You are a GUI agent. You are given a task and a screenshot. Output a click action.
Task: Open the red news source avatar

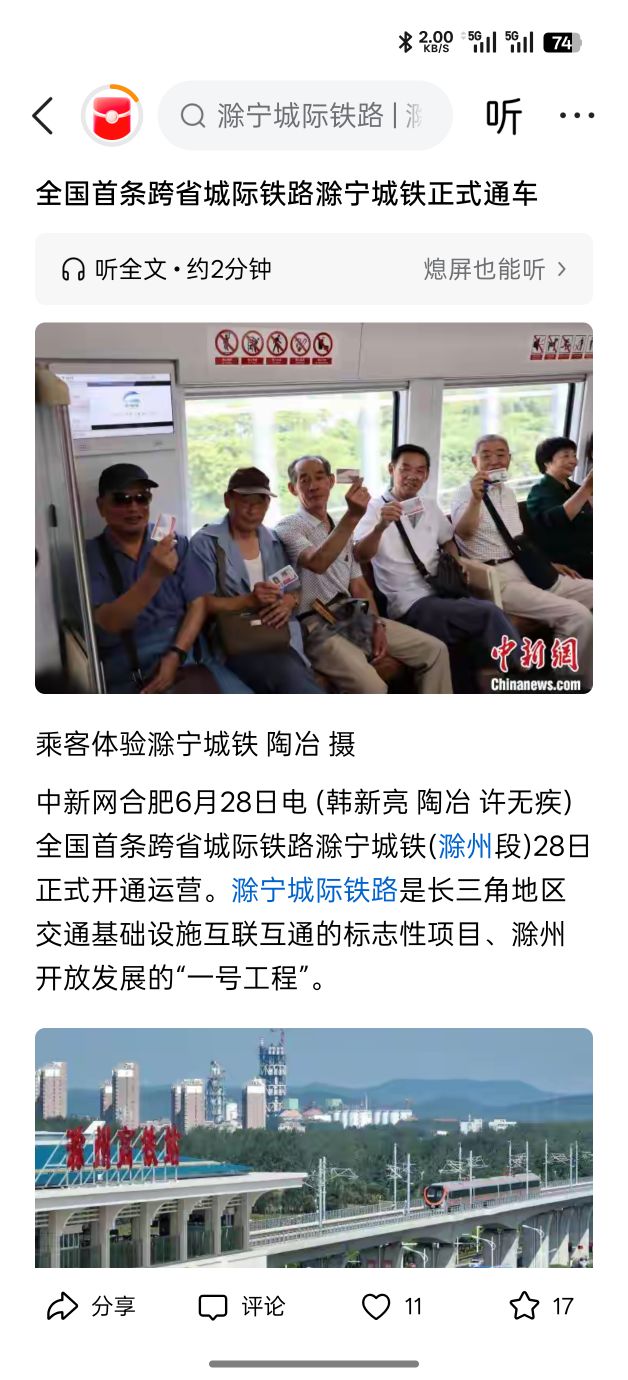coord(111,116)
